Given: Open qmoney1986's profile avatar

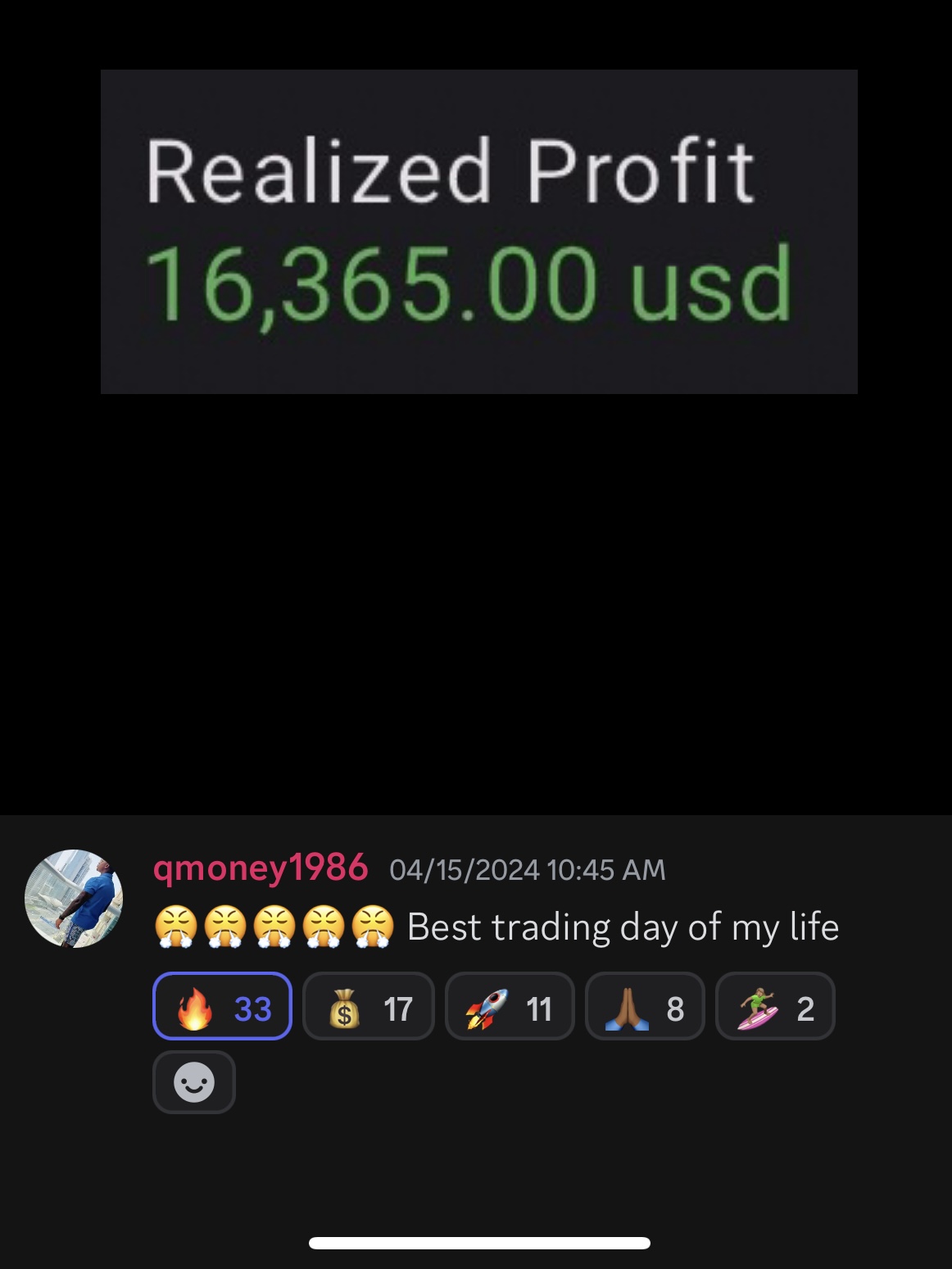Looking at the screenshot, I should pos(74,899).
